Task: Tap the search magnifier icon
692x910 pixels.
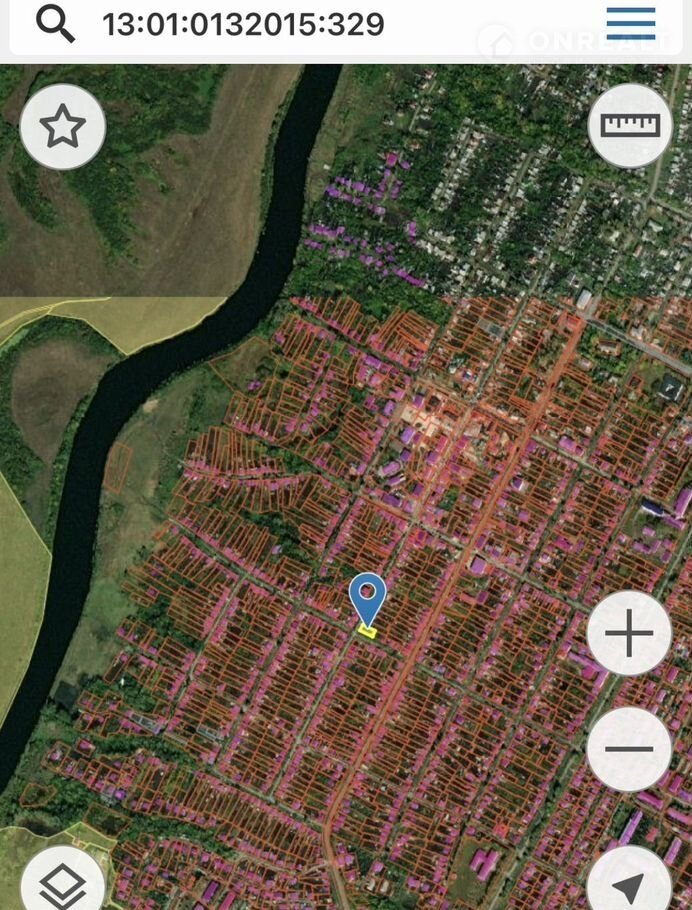Action: [56, 24]
